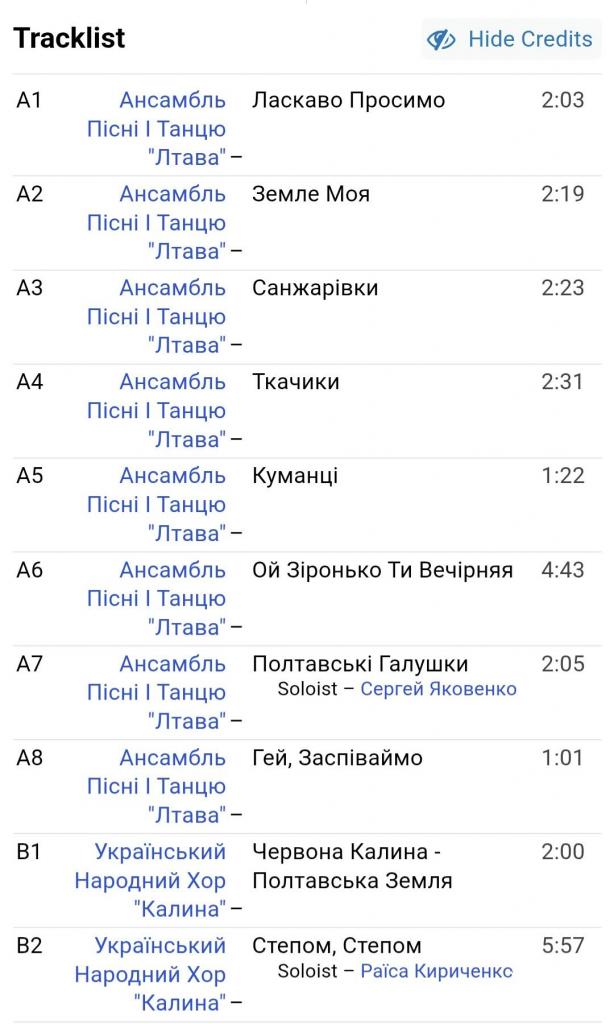The width and height of the screenshot is (614, 1024).
Task: Open artist link for track A1 Ласкаво Просимо
Action: 157,129
